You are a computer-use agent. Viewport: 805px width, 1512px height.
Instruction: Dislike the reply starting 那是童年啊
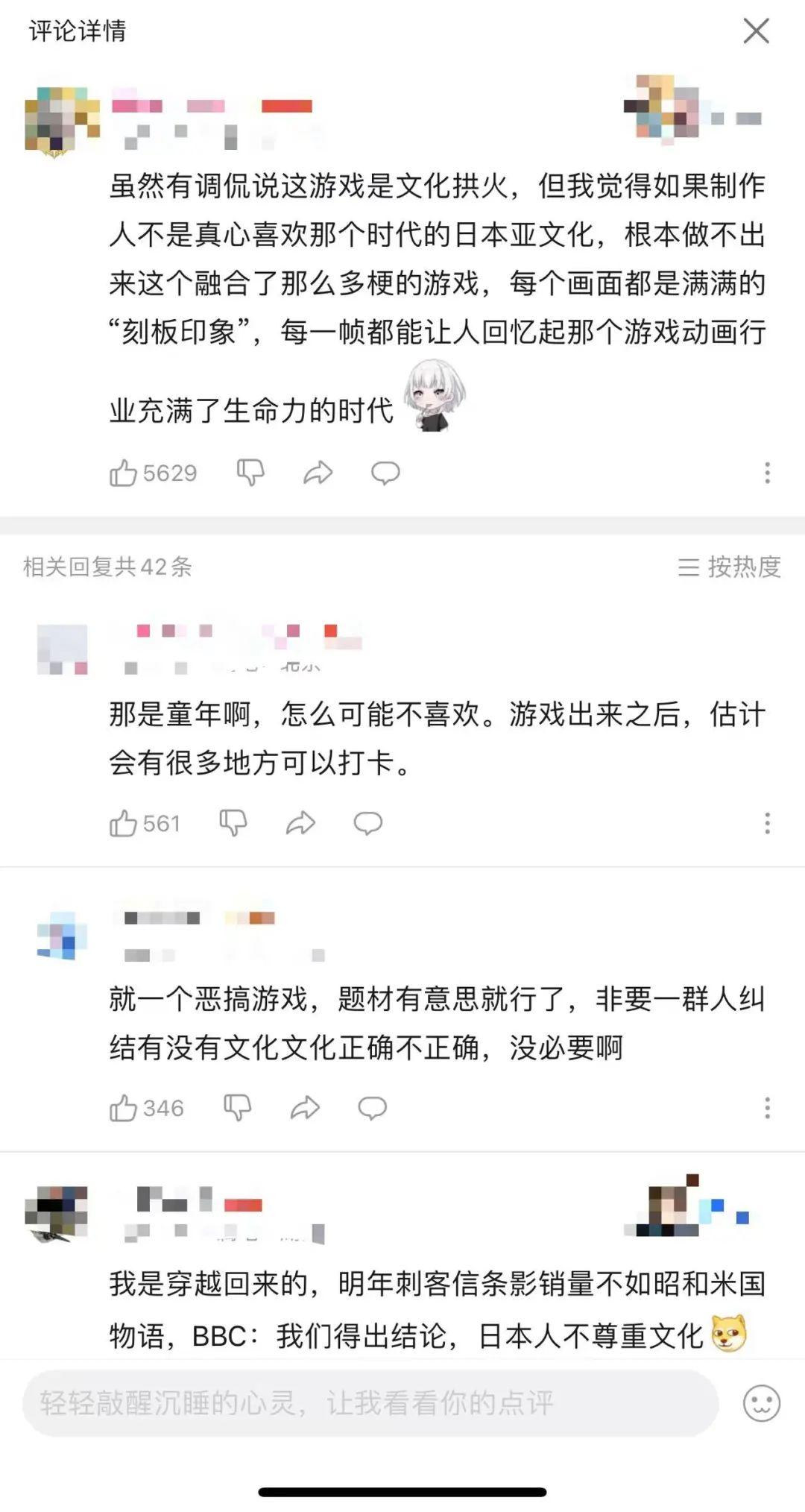[233, 823]
